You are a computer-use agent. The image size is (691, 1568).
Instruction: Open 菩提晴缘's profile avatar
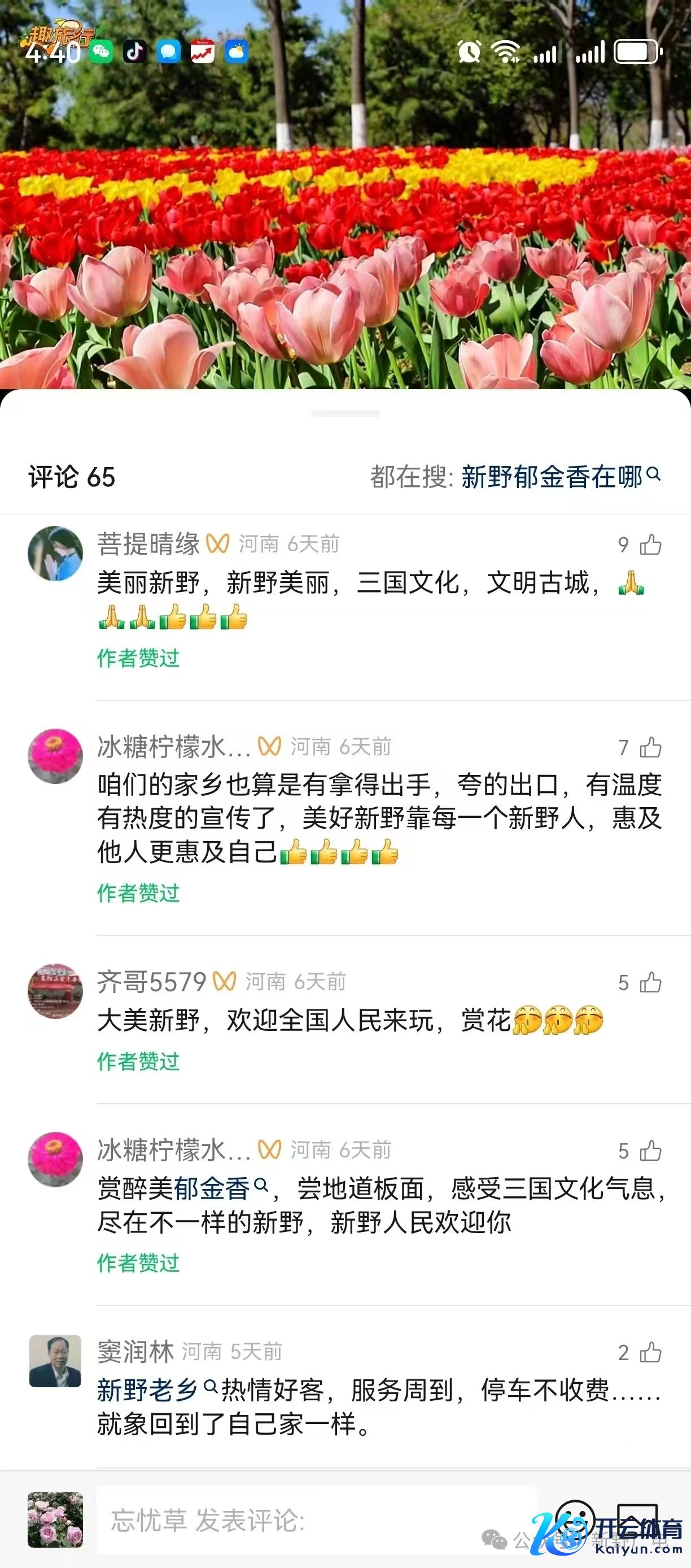point(55,554)
